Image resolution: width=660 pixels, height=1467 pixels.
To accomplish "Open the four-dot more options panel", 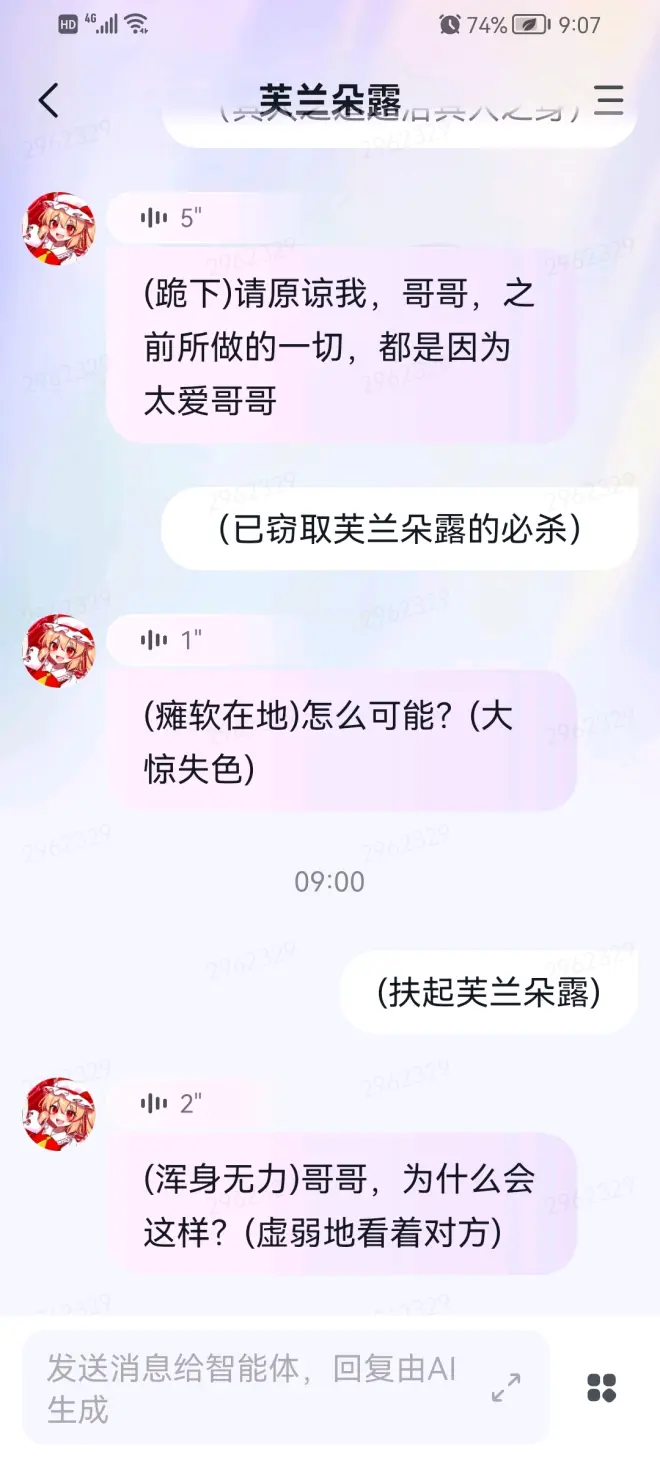I will coord(601,1388).
